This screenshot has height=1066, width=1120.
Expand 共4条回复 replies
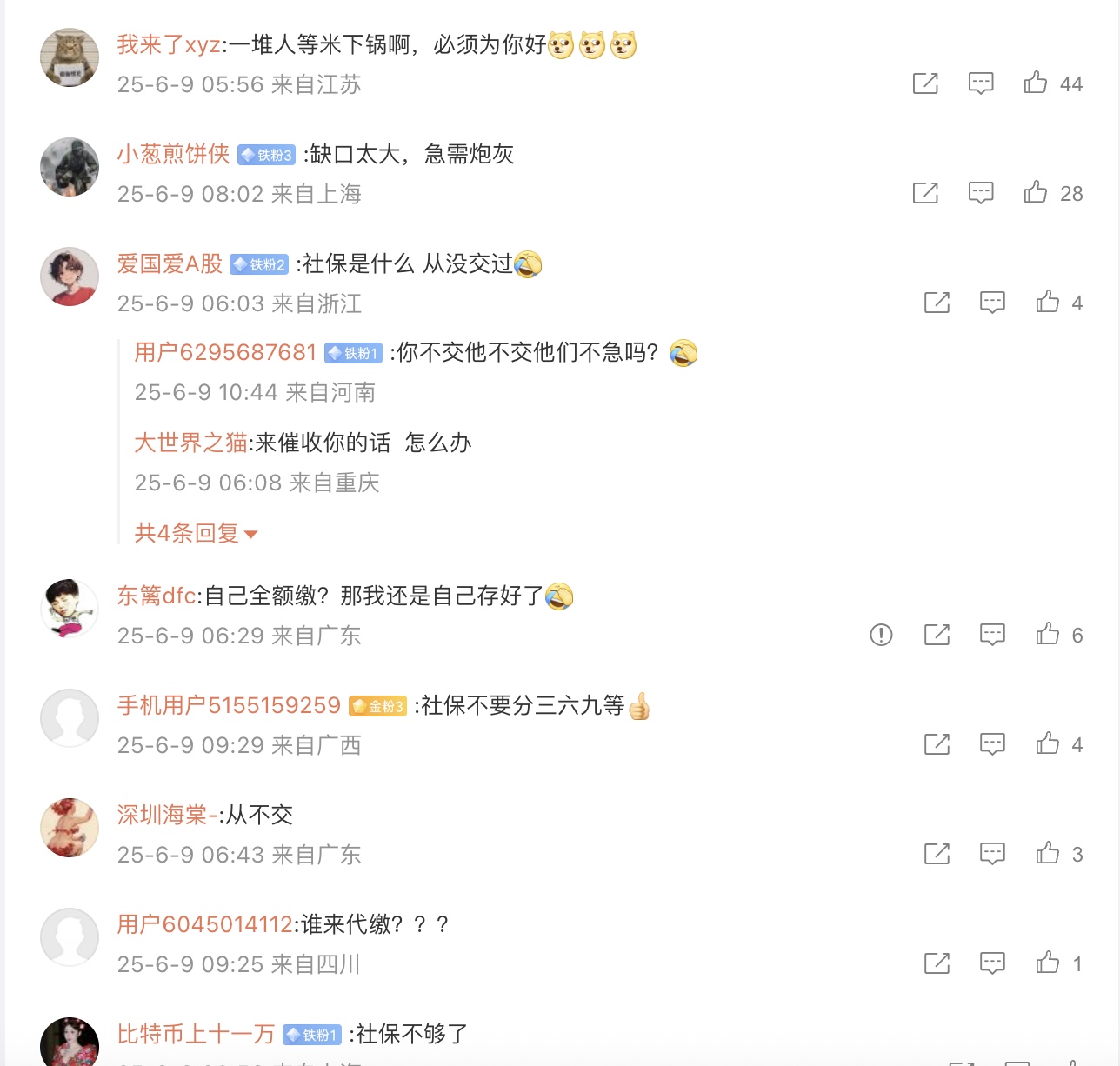pyautogui.click(x=196, y=533)
